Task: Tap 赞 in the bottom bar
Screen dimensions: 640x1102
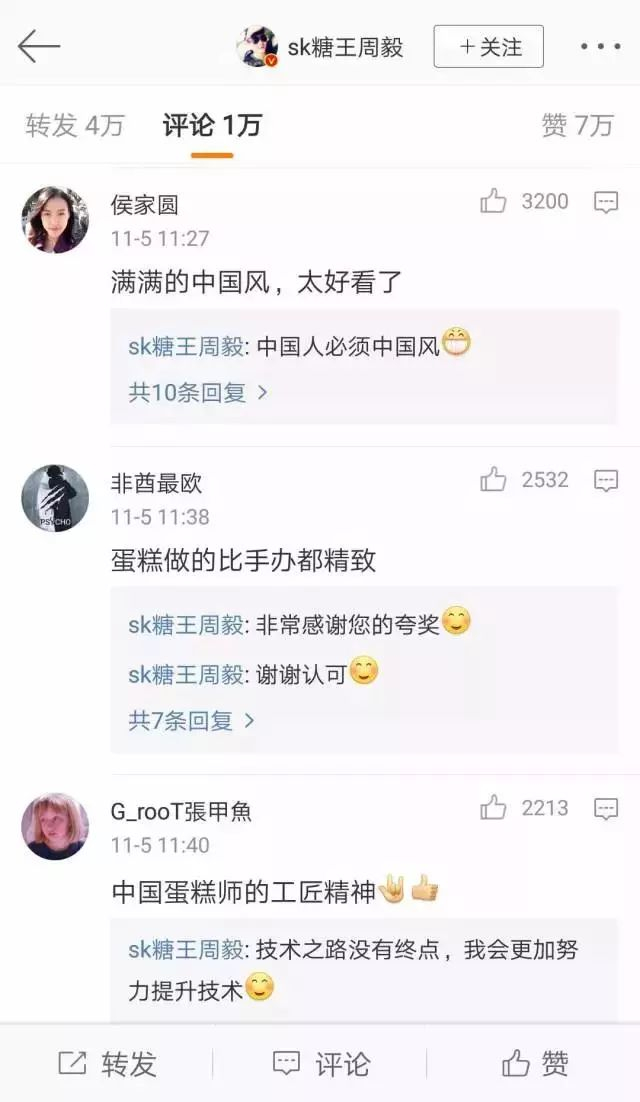Action: click(535, 1064)
